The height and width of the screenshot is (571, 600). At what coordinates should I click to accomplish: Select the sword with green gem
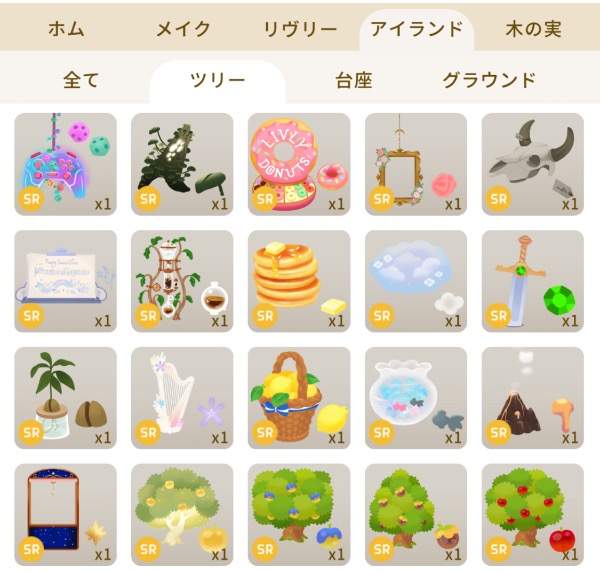(x=532, y=281)
